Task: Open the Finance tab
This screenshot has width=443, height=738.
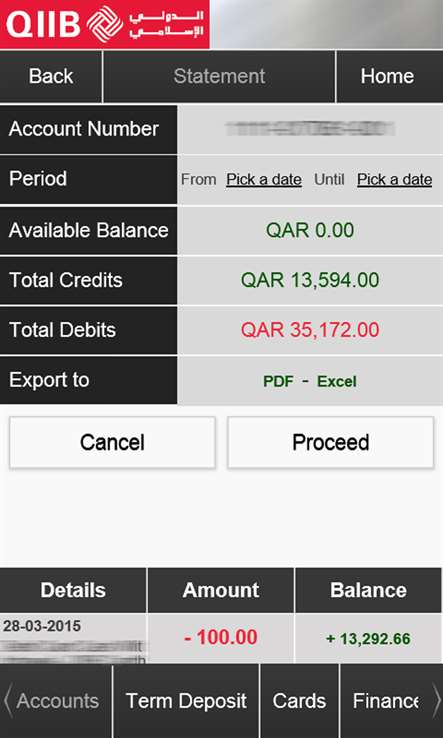Action: (385, 701)
